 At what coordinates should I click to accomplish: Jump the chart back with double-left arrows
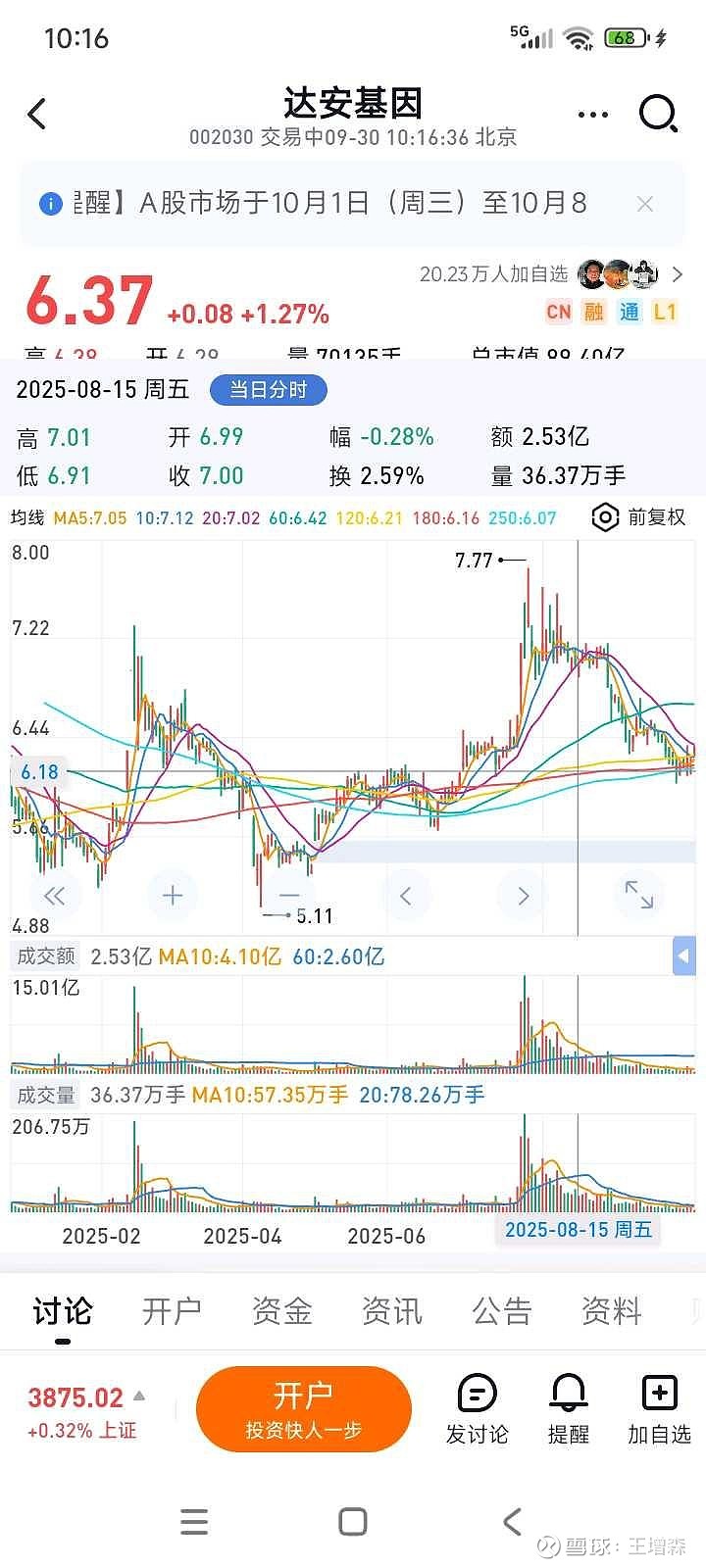(x=54, y=895)
